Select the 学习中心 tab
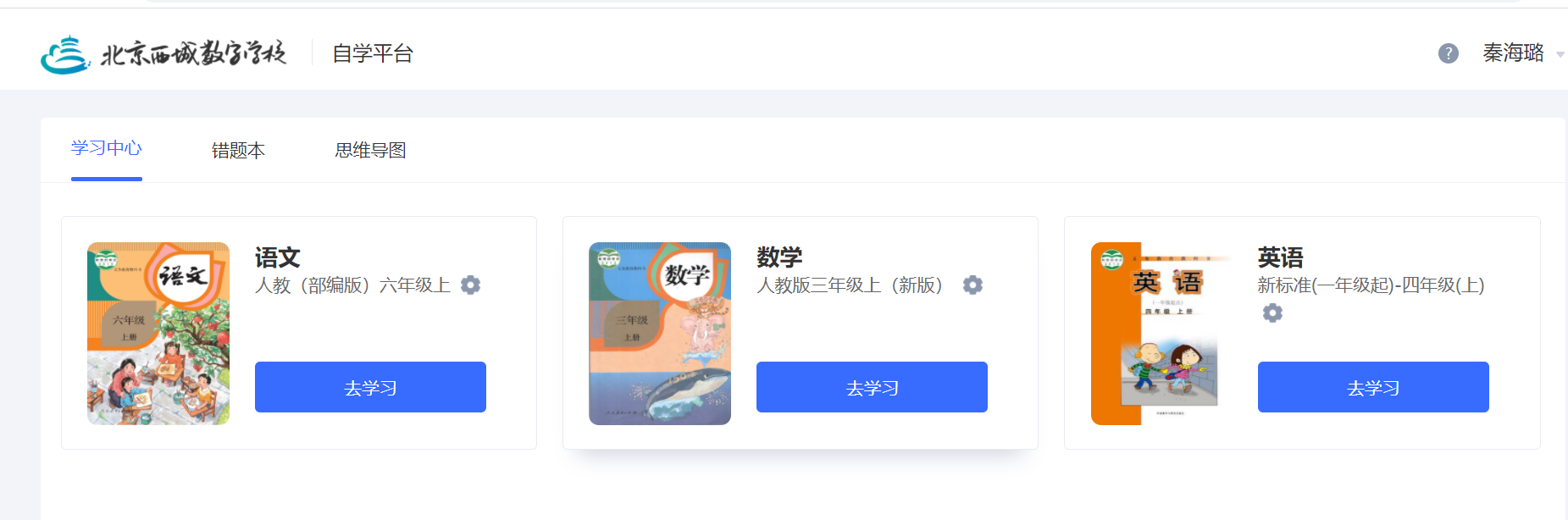 pos(107,148)
